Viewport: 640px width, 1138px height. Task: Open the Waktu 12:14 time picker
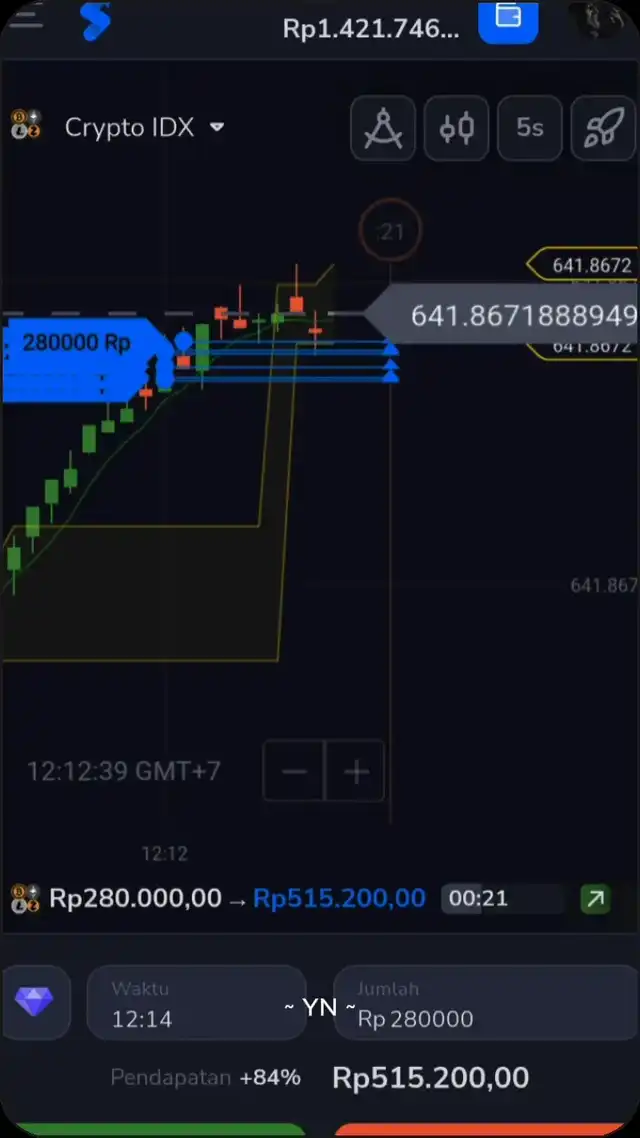[x=196, y=1003]
